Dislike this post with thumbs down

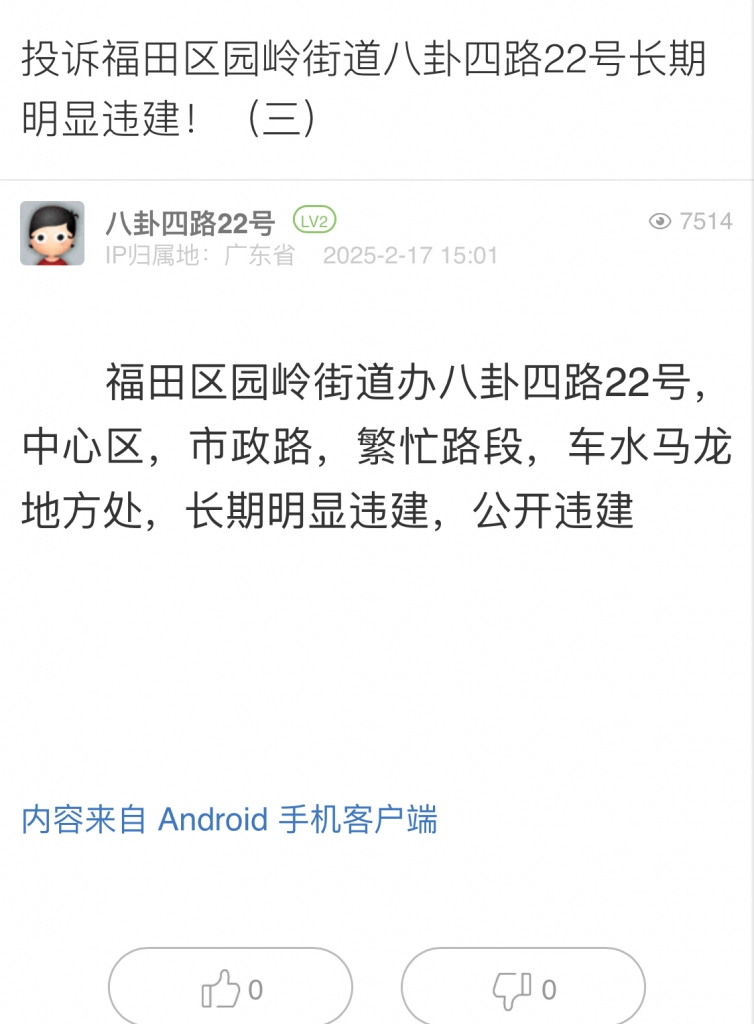[523, 989]
